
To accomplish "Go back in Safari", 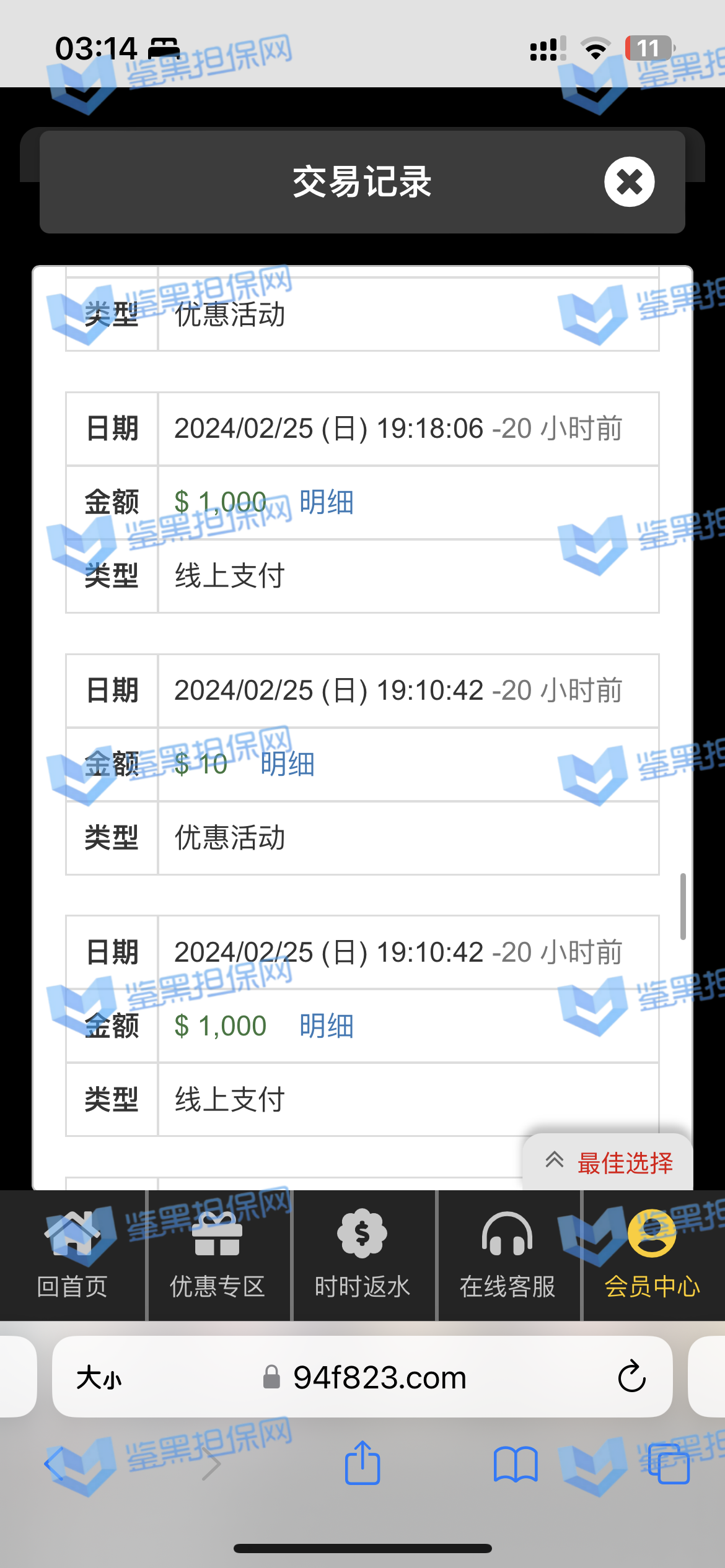I will (55, 1465).
